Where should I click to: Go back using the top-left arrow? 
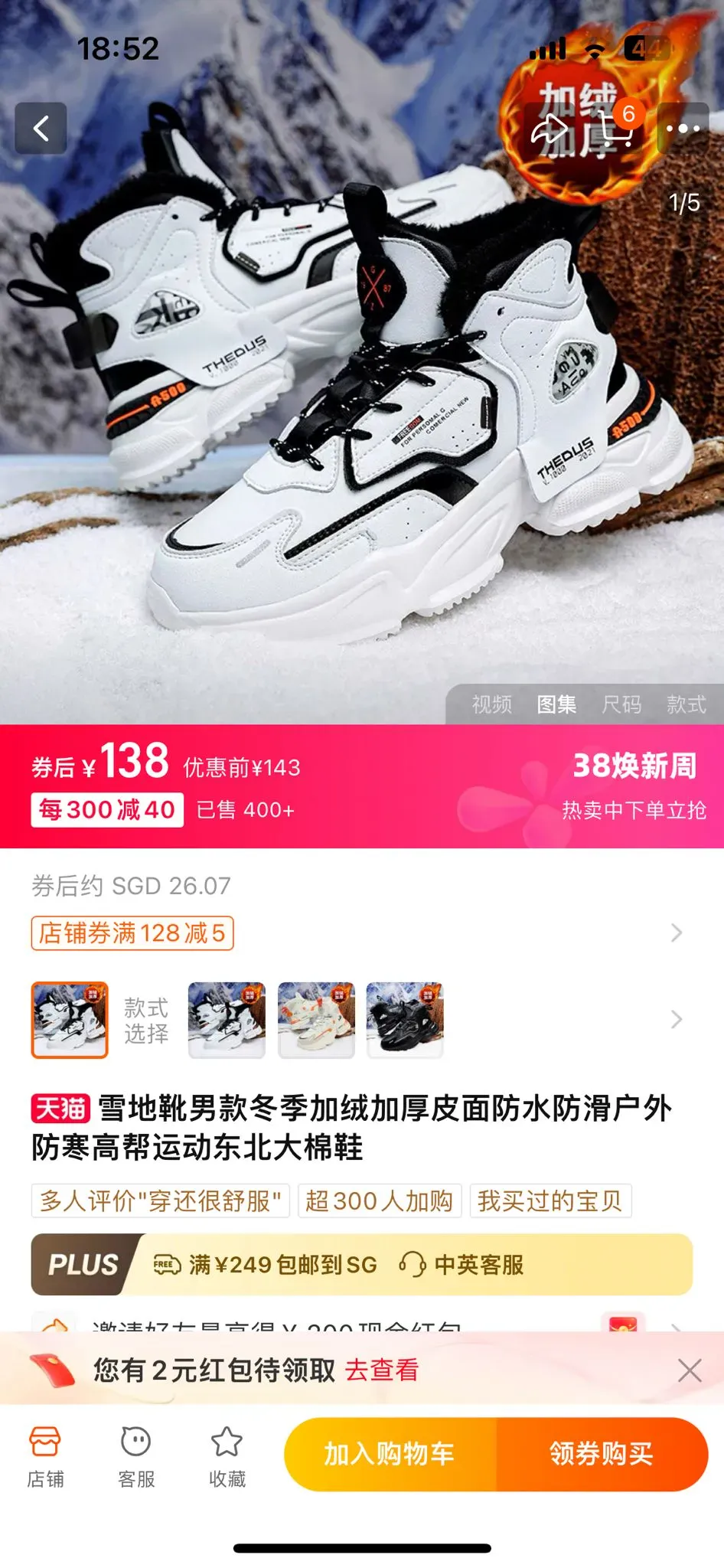(41, 129)
